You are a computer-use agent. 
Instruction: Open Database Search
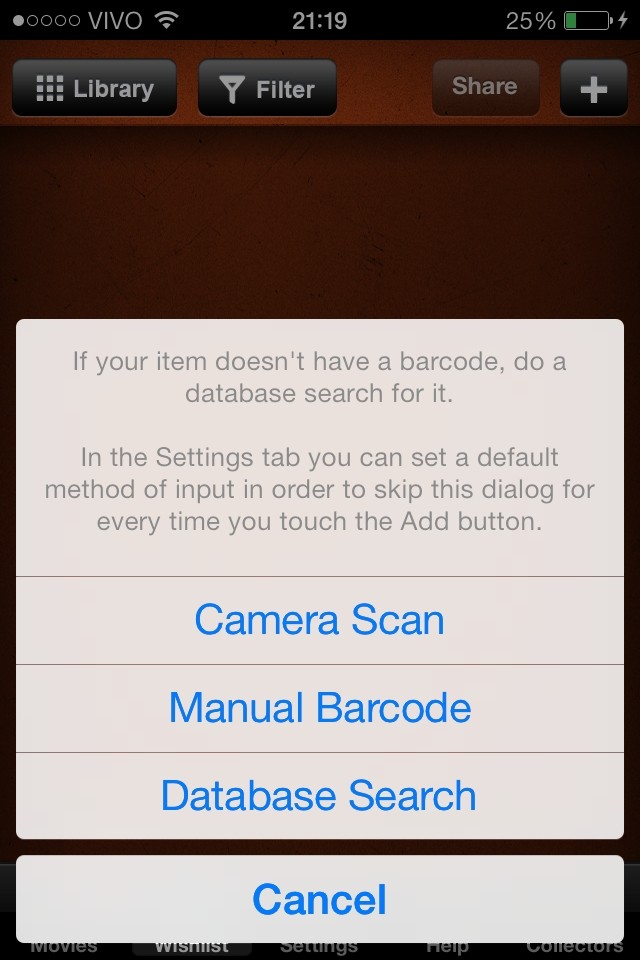pyautogui.click(x=319, y=796)
